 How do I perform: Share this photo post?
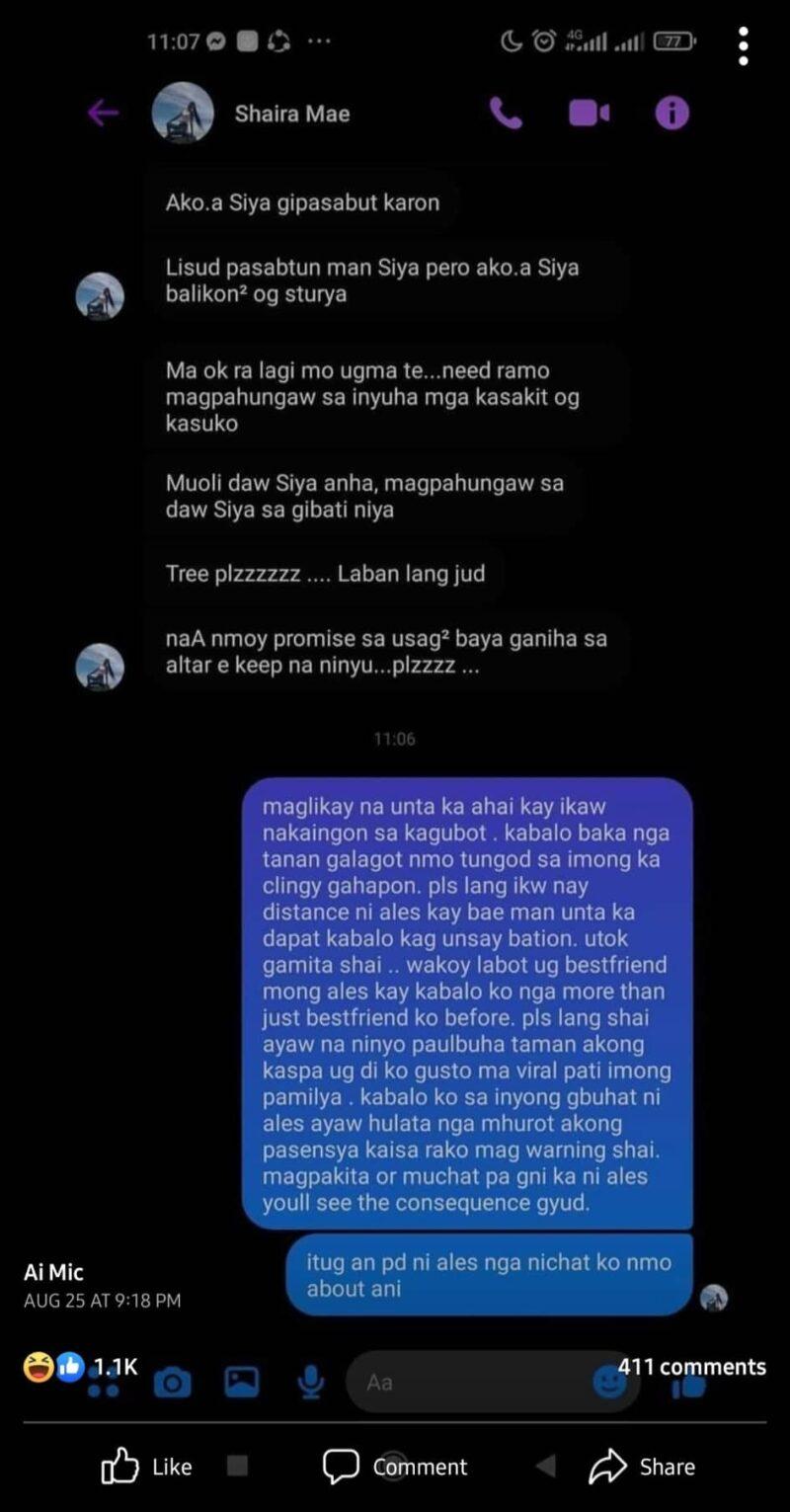point(642,1467)
